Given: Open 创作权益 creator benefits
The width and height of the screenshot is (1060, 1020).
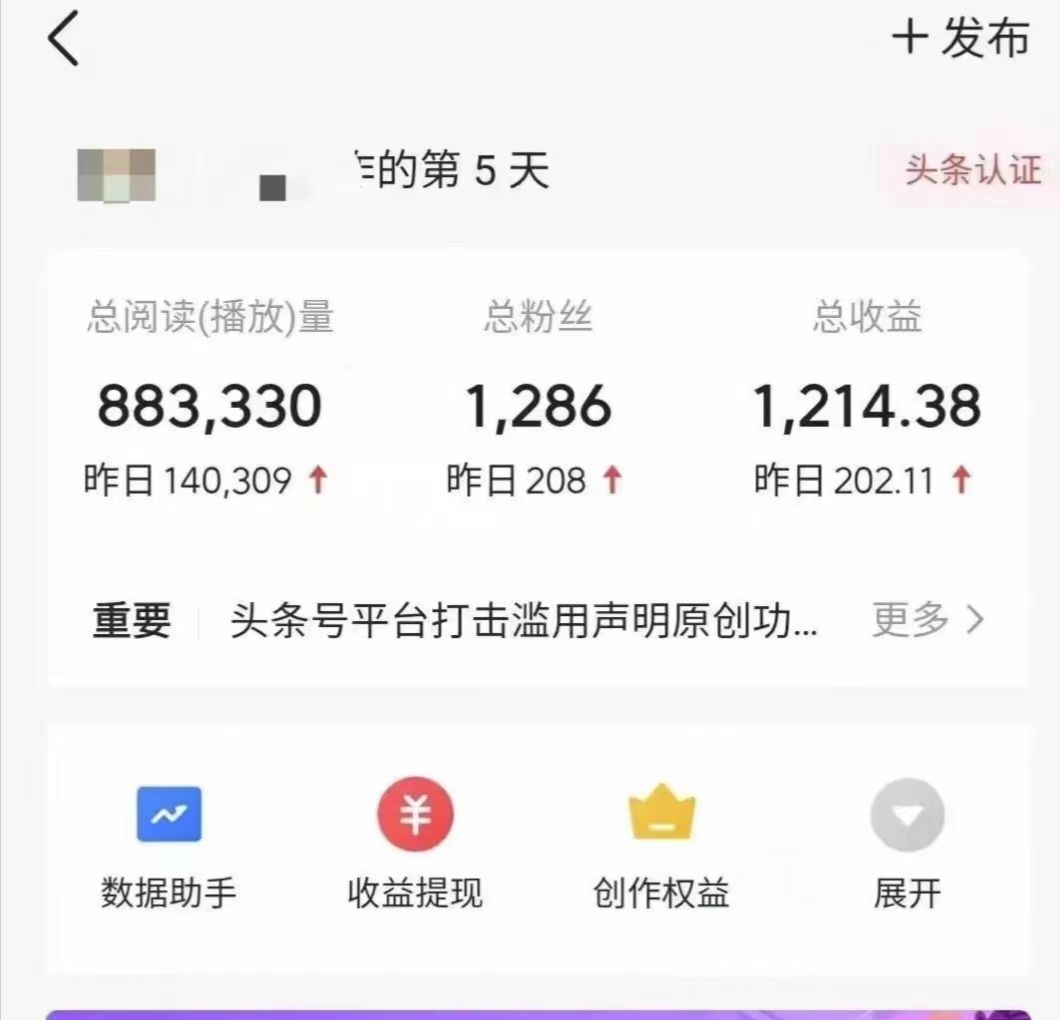Looking at the screenshot, I should [661, 847].
